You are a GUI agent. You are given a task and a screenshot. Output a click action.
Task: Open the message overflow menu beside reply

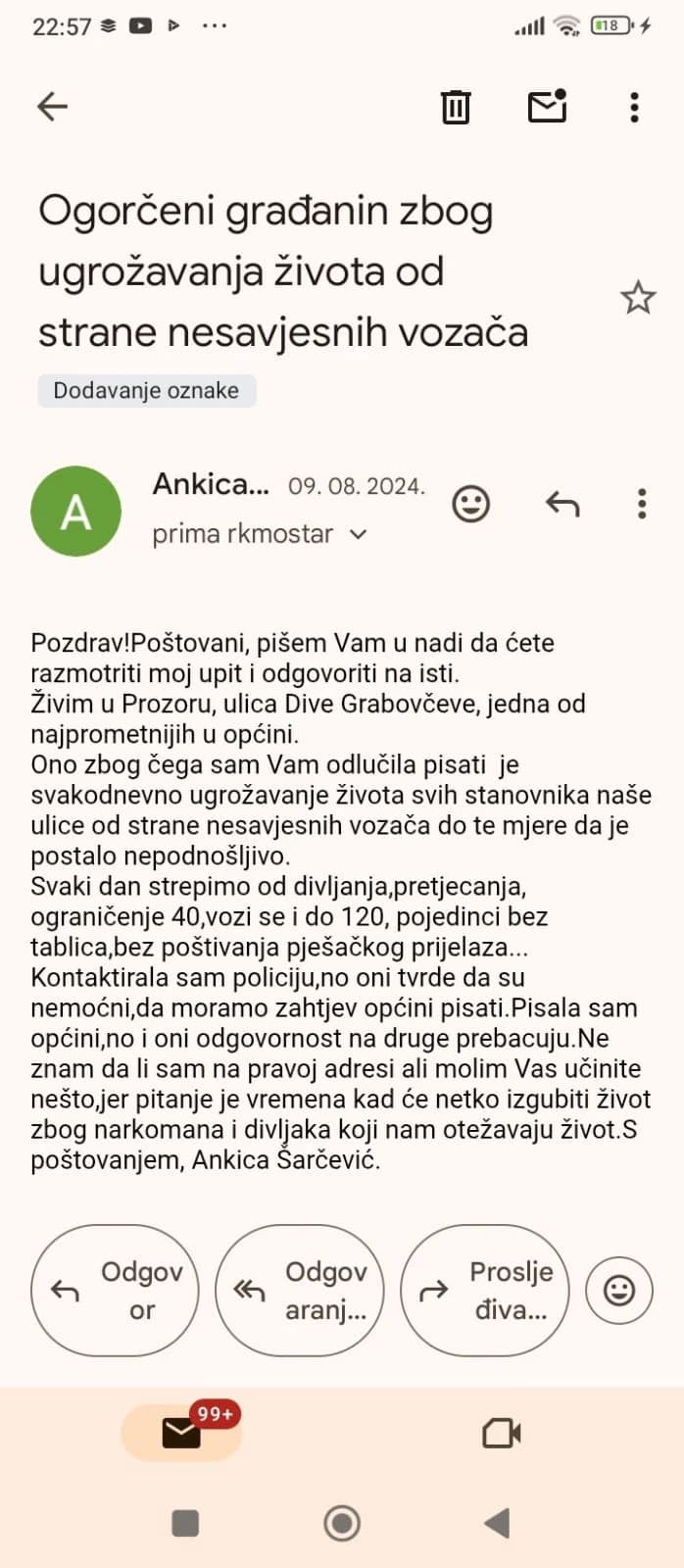coord(642,504)
